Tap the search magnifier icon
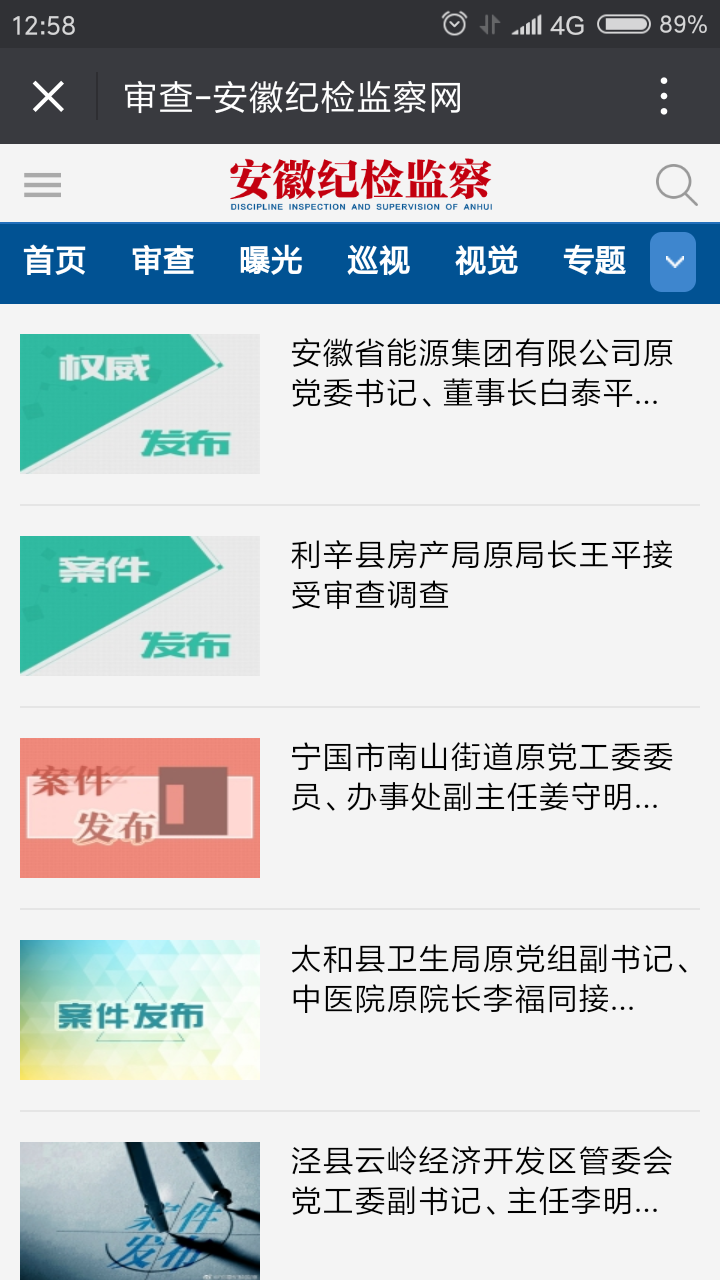 coord(676,185)
